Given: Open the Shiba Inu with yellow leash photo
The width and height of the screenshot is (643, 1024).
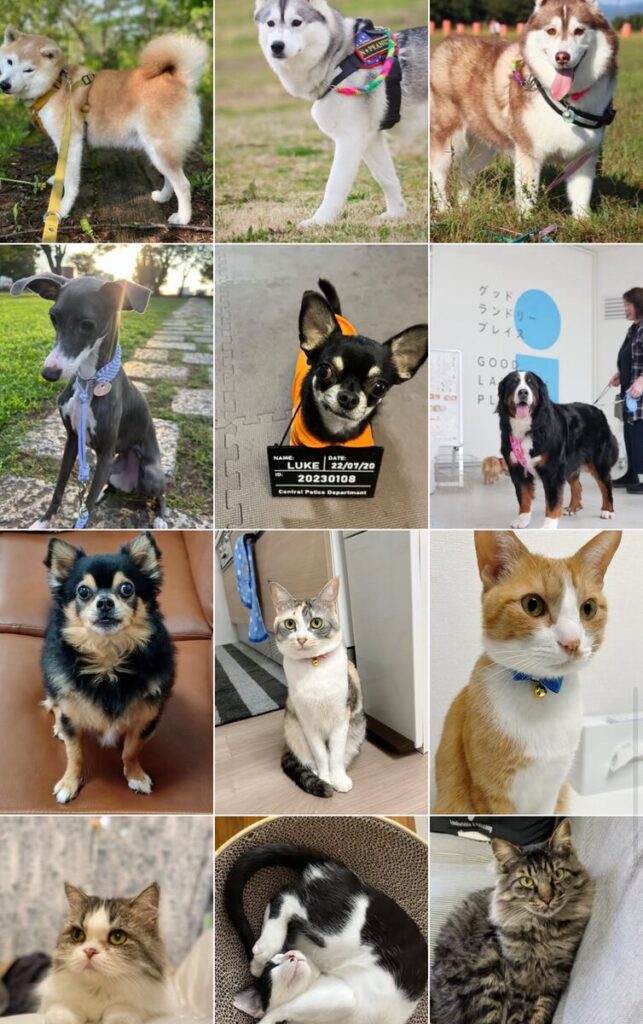Looking at the screenshot, I should click(x=106, y=121).
